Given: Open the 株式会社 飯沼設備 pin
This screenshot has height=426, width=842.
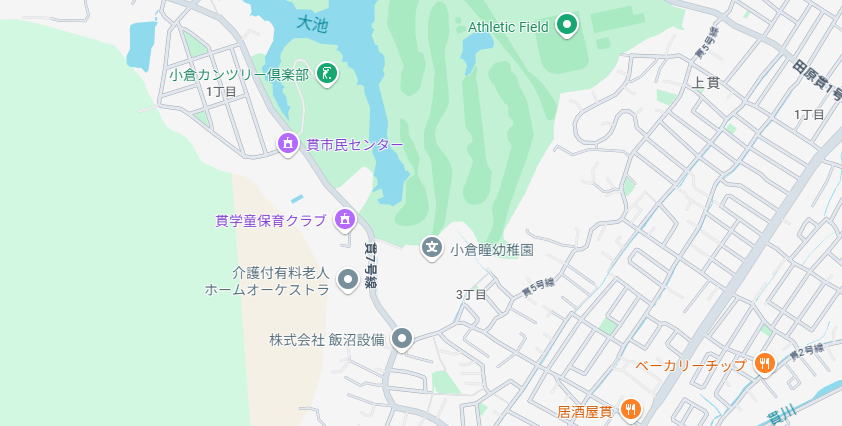Looking at the screenshot, I should (402, 339).
